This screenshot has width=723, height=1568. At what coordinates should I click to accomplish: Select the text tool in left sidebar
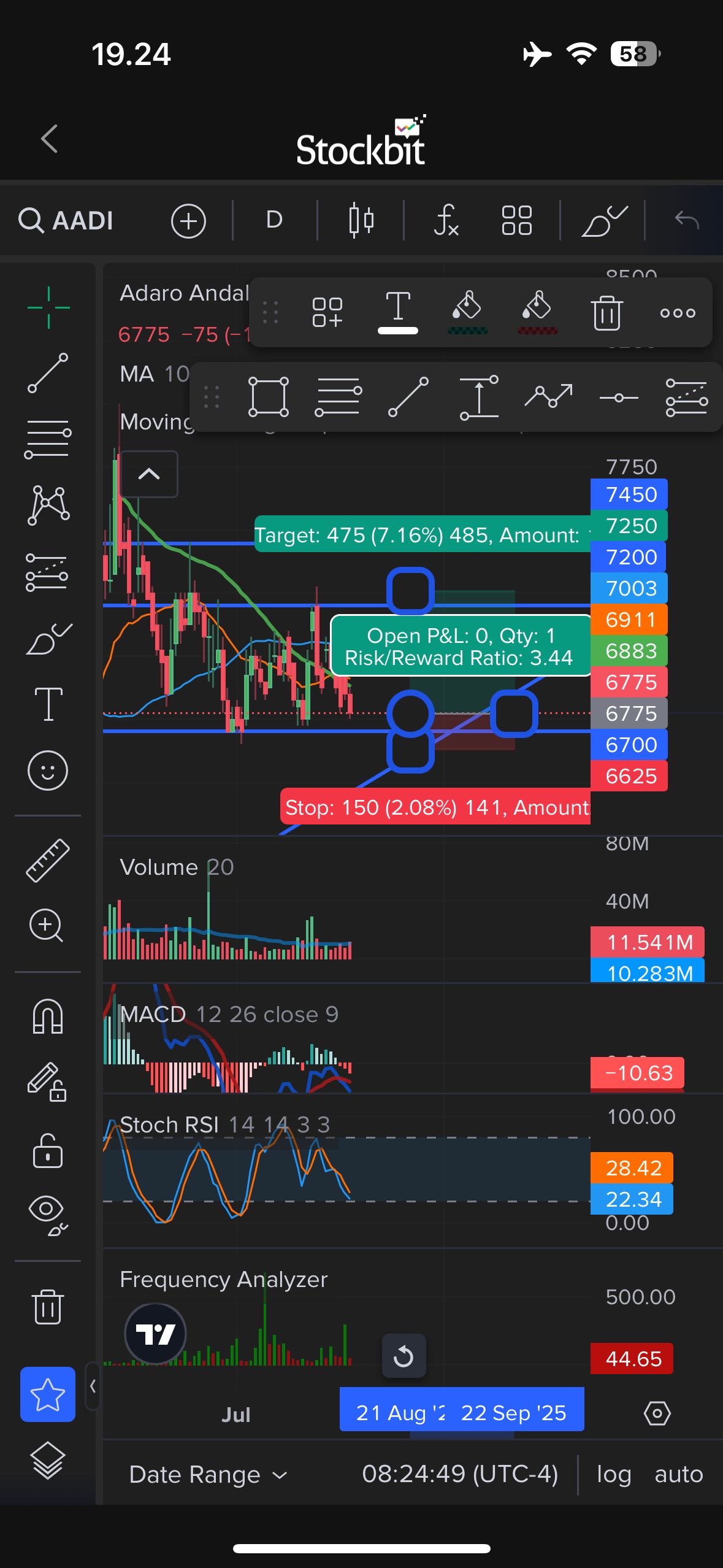coord(48,704)
